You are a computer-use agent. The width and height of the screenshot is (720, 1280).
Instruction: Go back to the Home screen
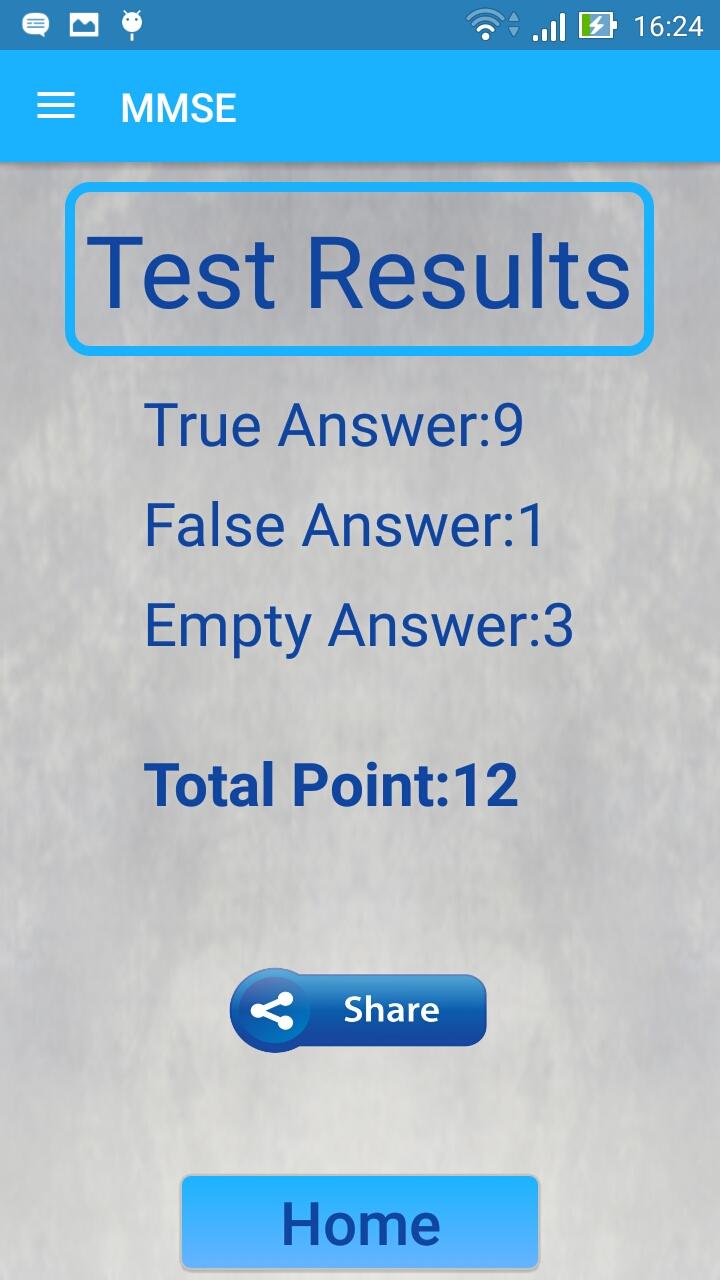coord(360,1223)
